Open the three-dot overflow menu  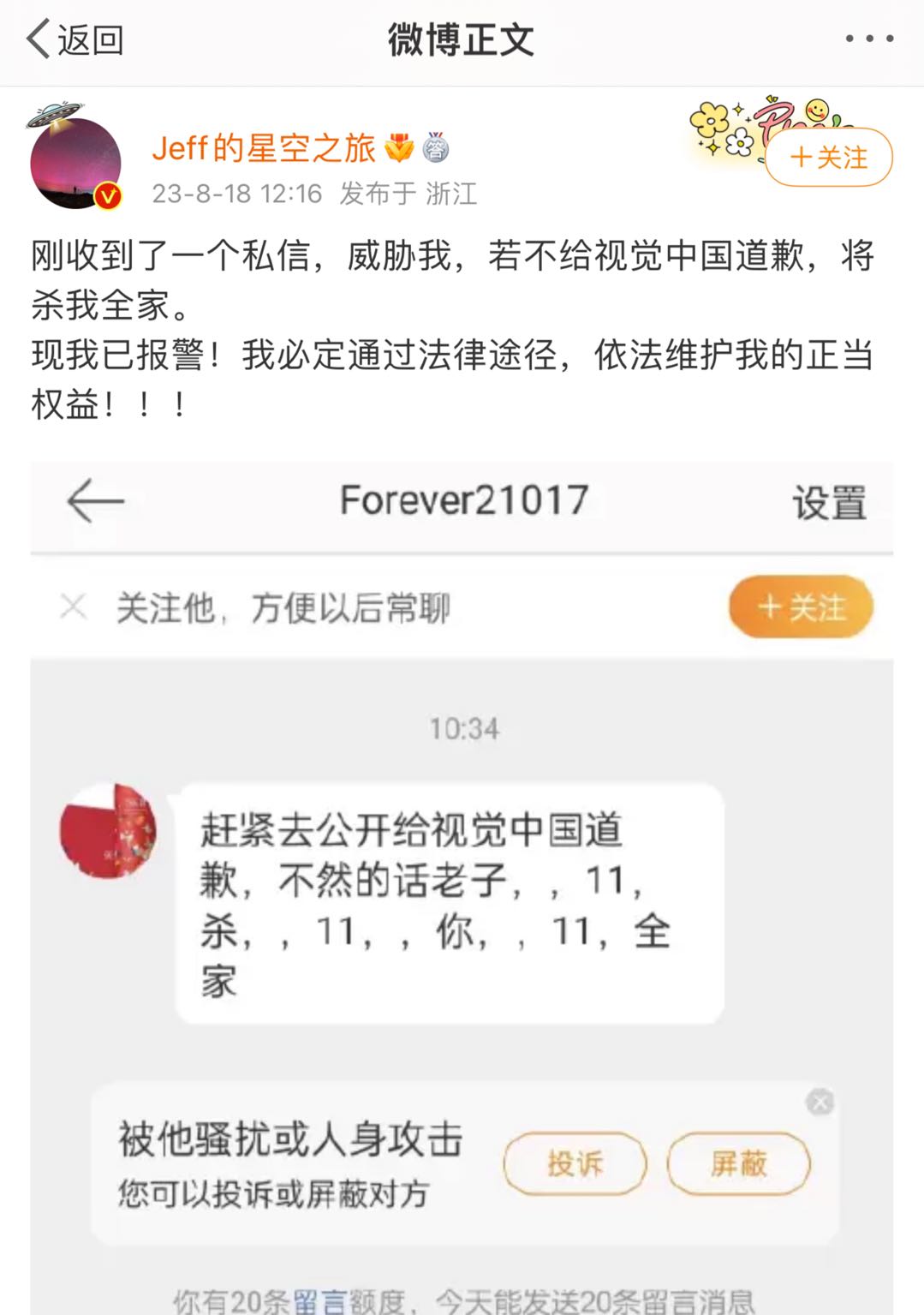[x=869, y=39]
